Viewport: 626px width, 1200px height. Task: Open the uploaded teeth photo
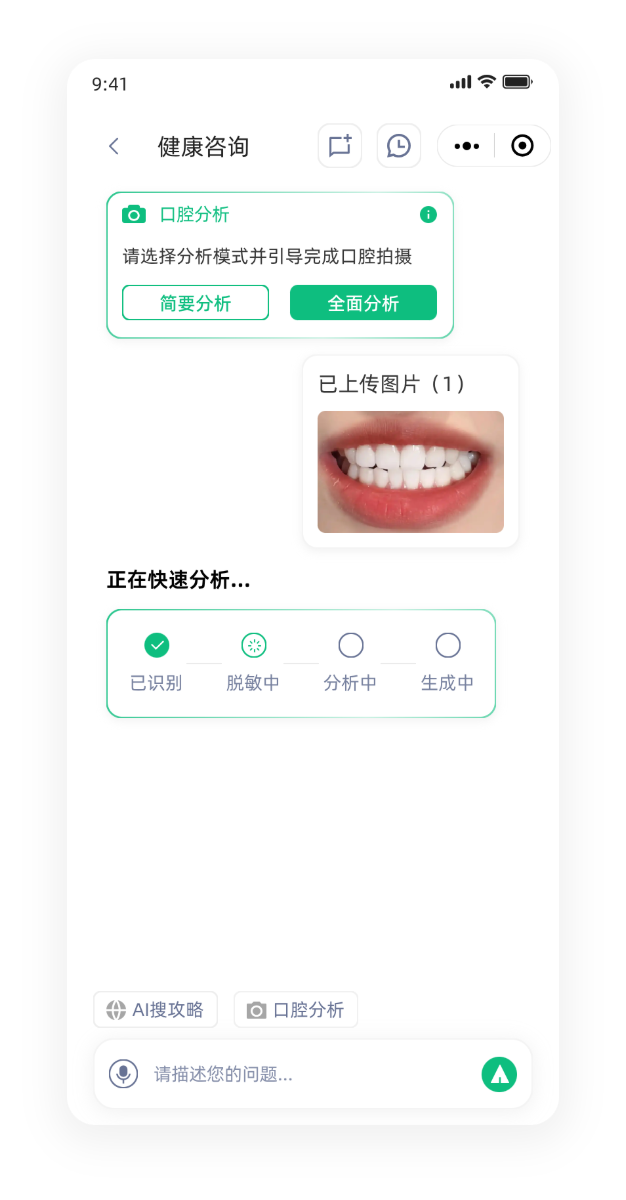410,472
